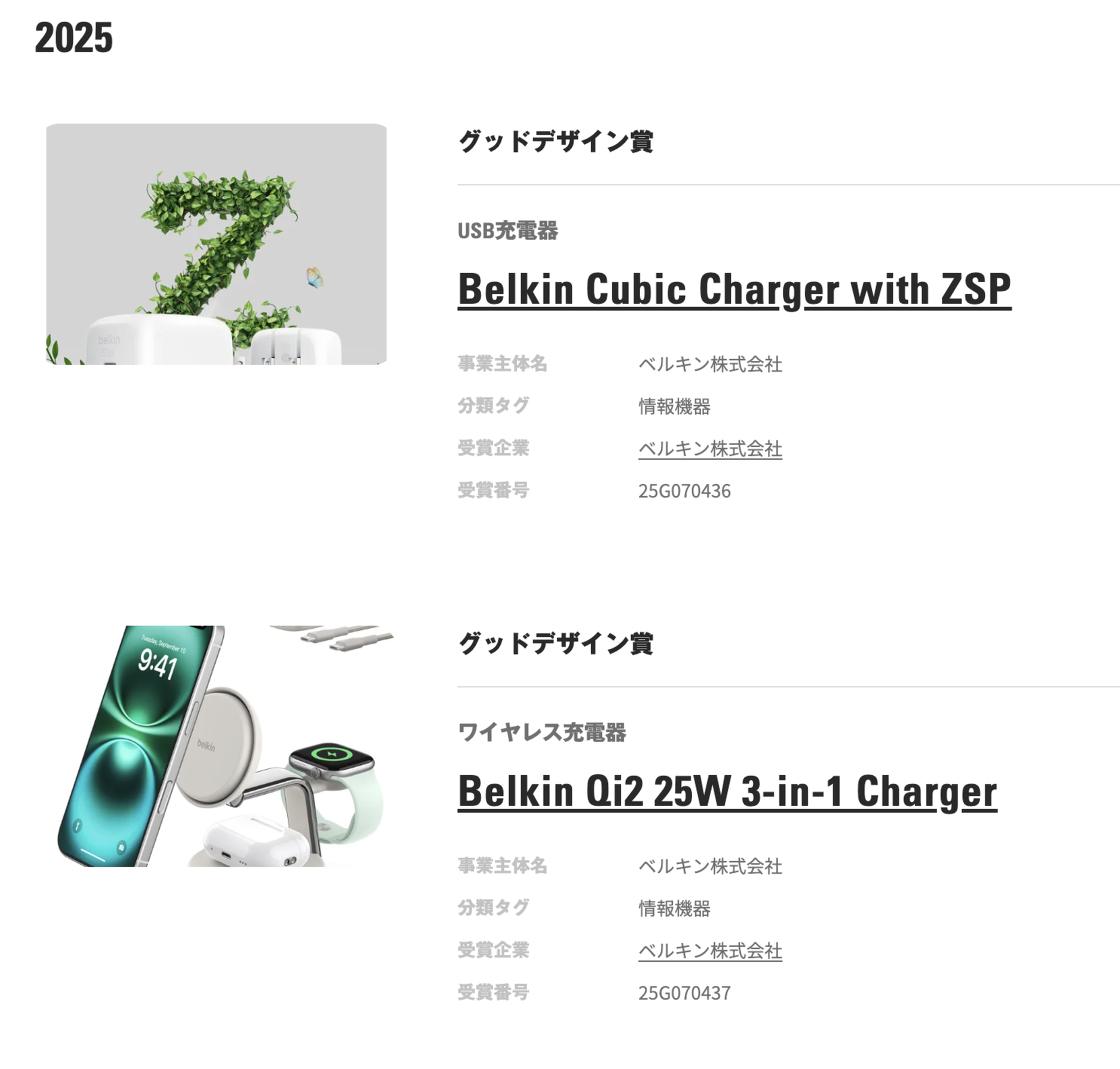View the Cubic Charger product image

tap(216, 244)
